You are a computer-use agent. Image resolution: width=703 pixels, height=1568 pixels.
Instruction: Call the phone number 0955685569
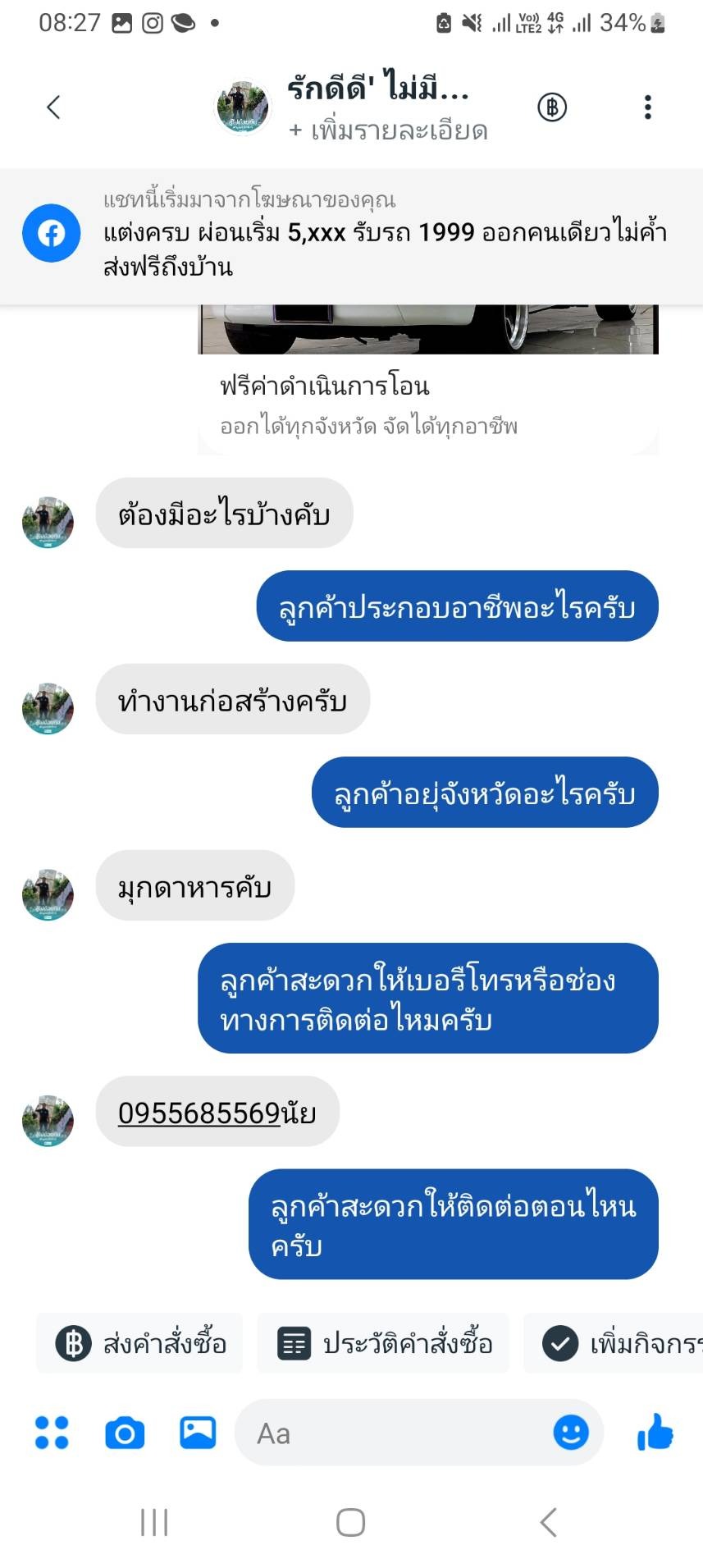tap(199, 1113)
